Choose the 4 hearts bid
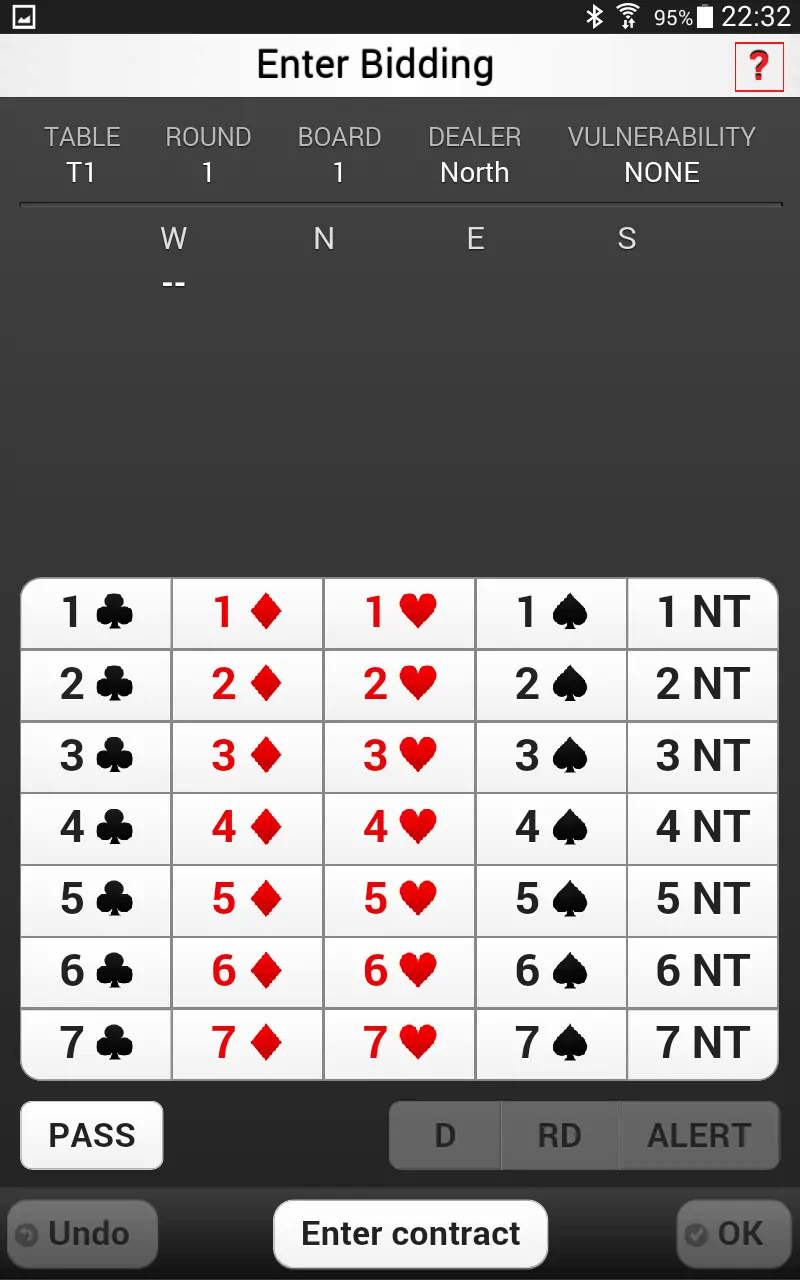This screenshot has height=1280, width=800. (x=400, y=828)
